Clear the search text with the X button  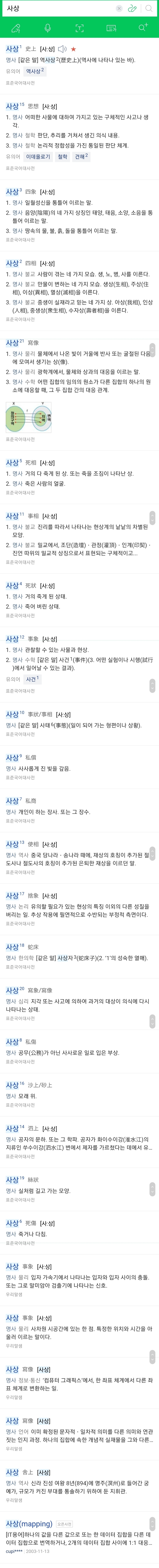pyautogui.click(x=119, y=9)
